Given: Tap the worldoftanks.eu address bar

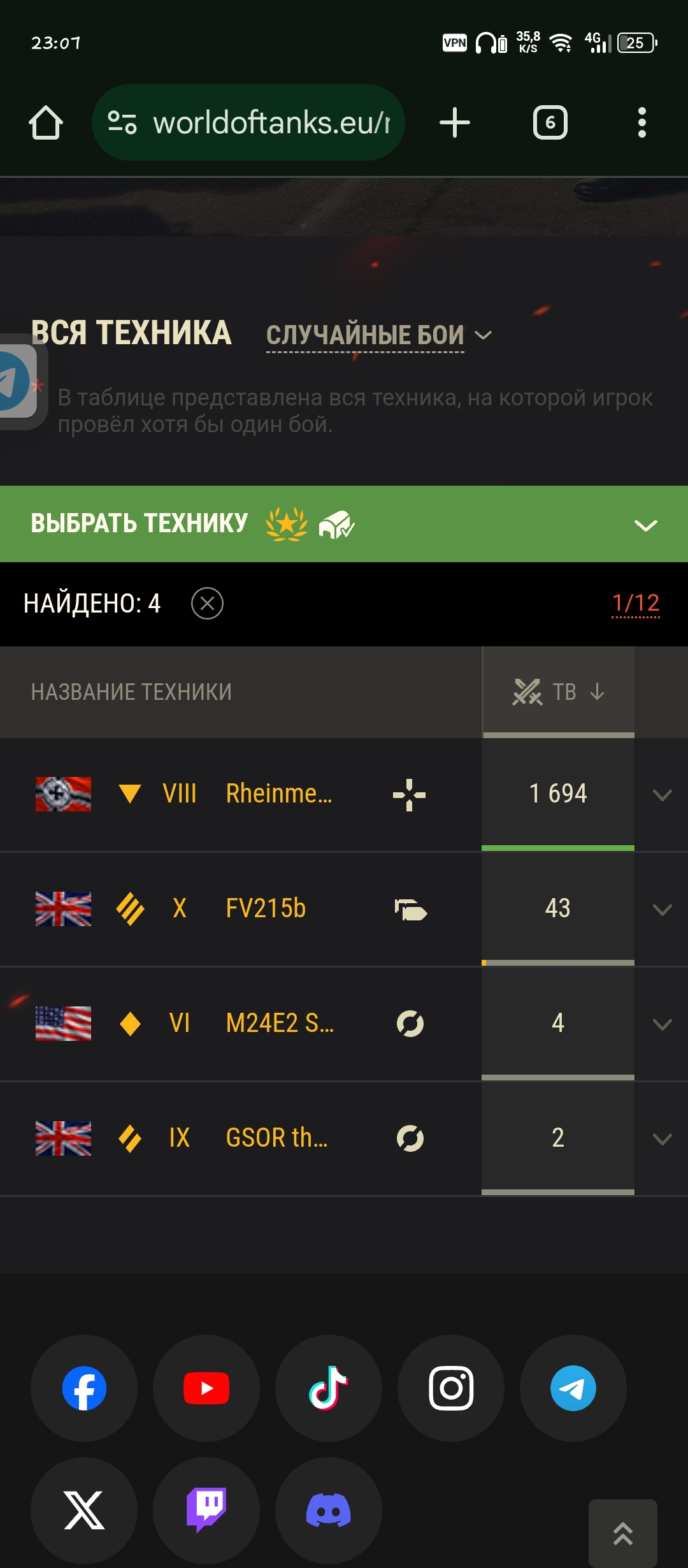Looking at the screenshot, I should [248, 122].
